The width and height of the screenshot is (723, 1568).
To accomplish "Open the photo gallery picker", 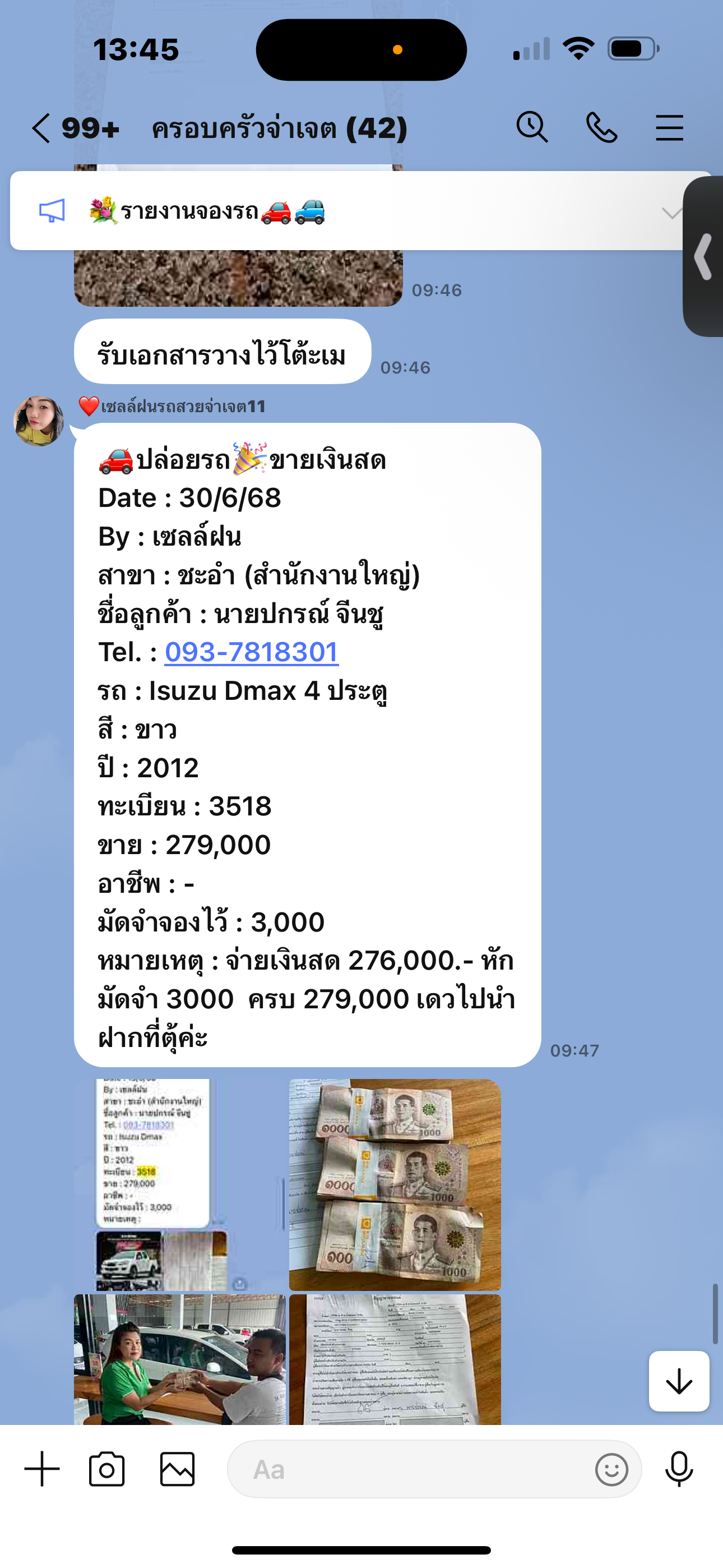I will pos(177,1469).
